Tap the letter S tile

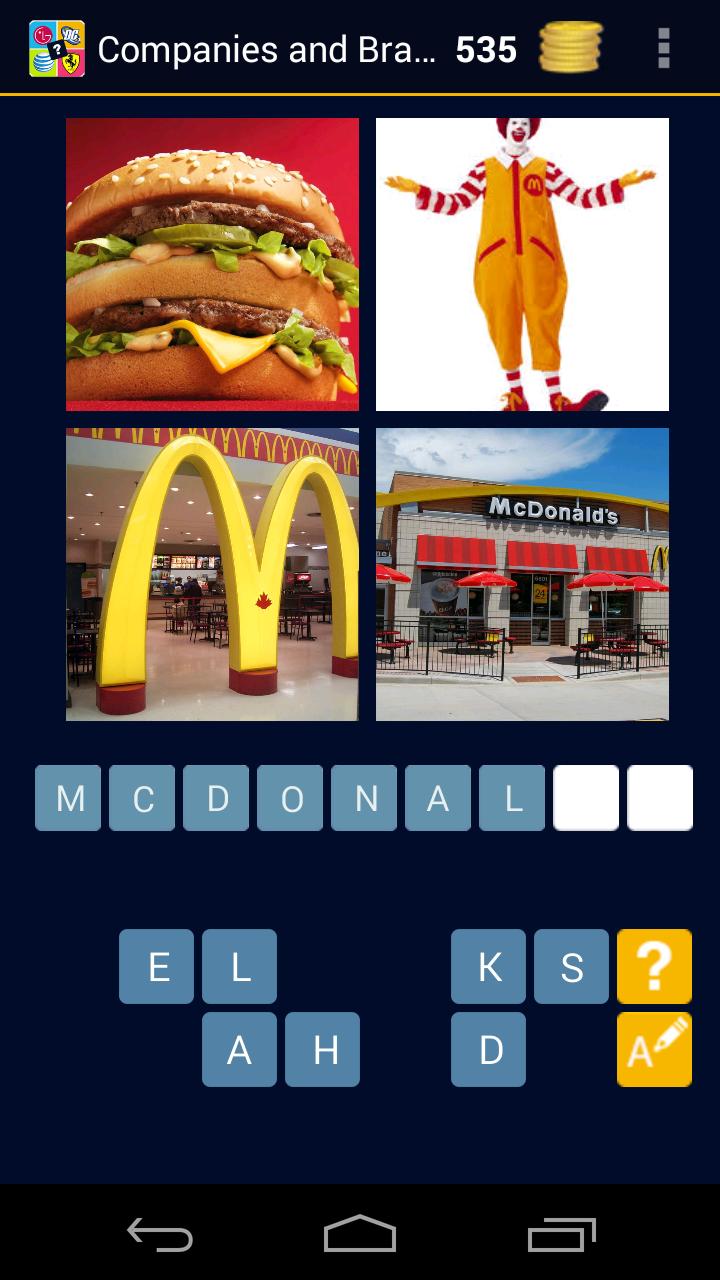571,965
